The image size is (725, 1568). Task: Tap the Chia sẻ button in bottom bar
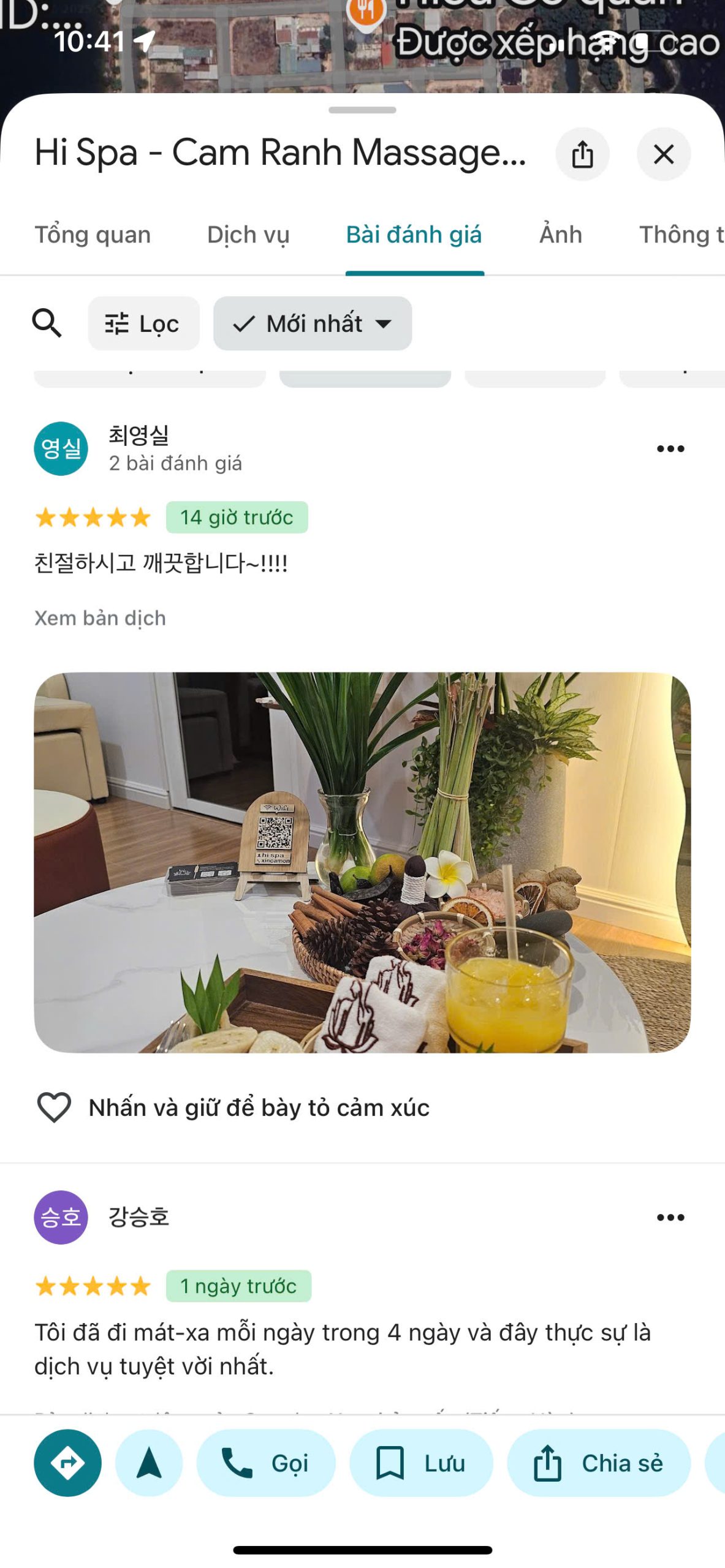(x=598, y=1463)
